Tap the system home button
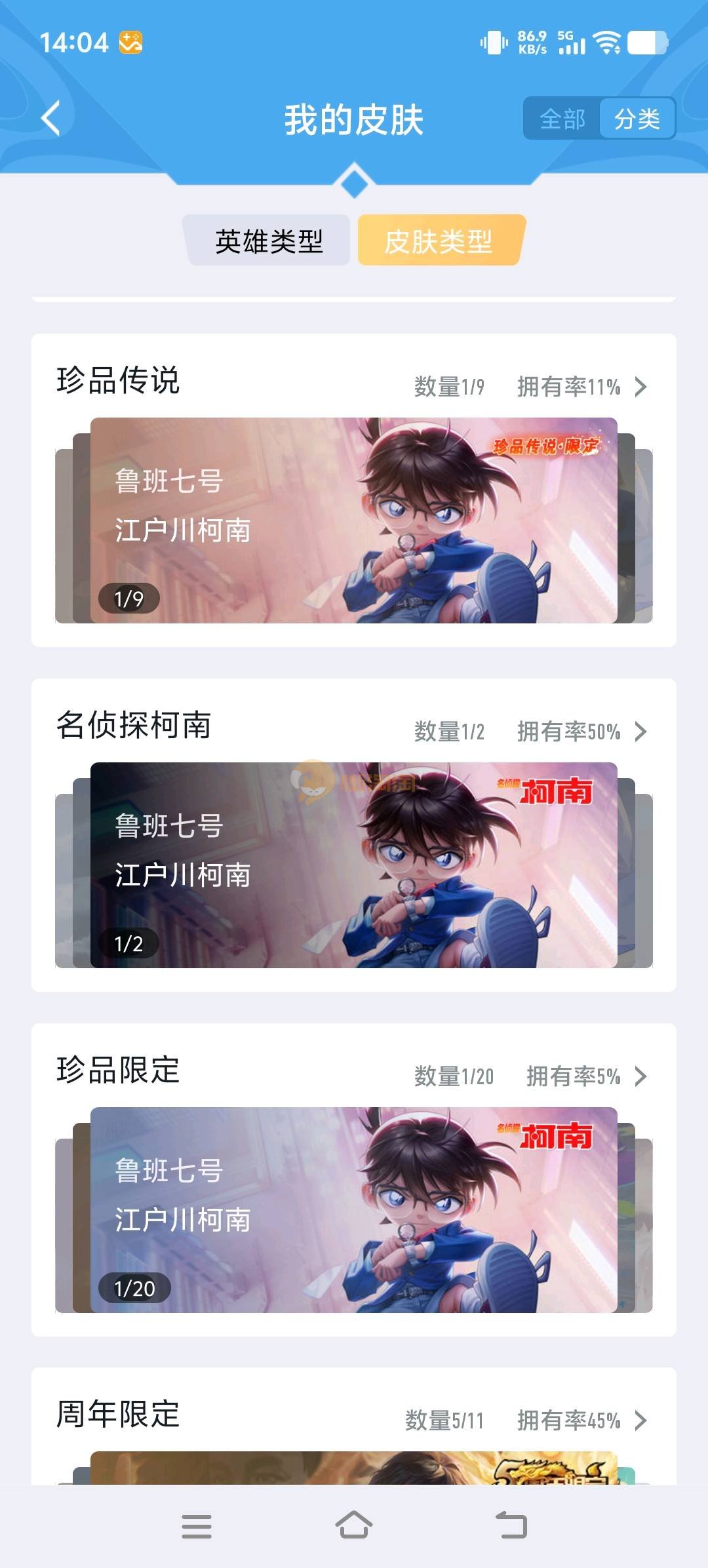 [x=354, y=1525]
